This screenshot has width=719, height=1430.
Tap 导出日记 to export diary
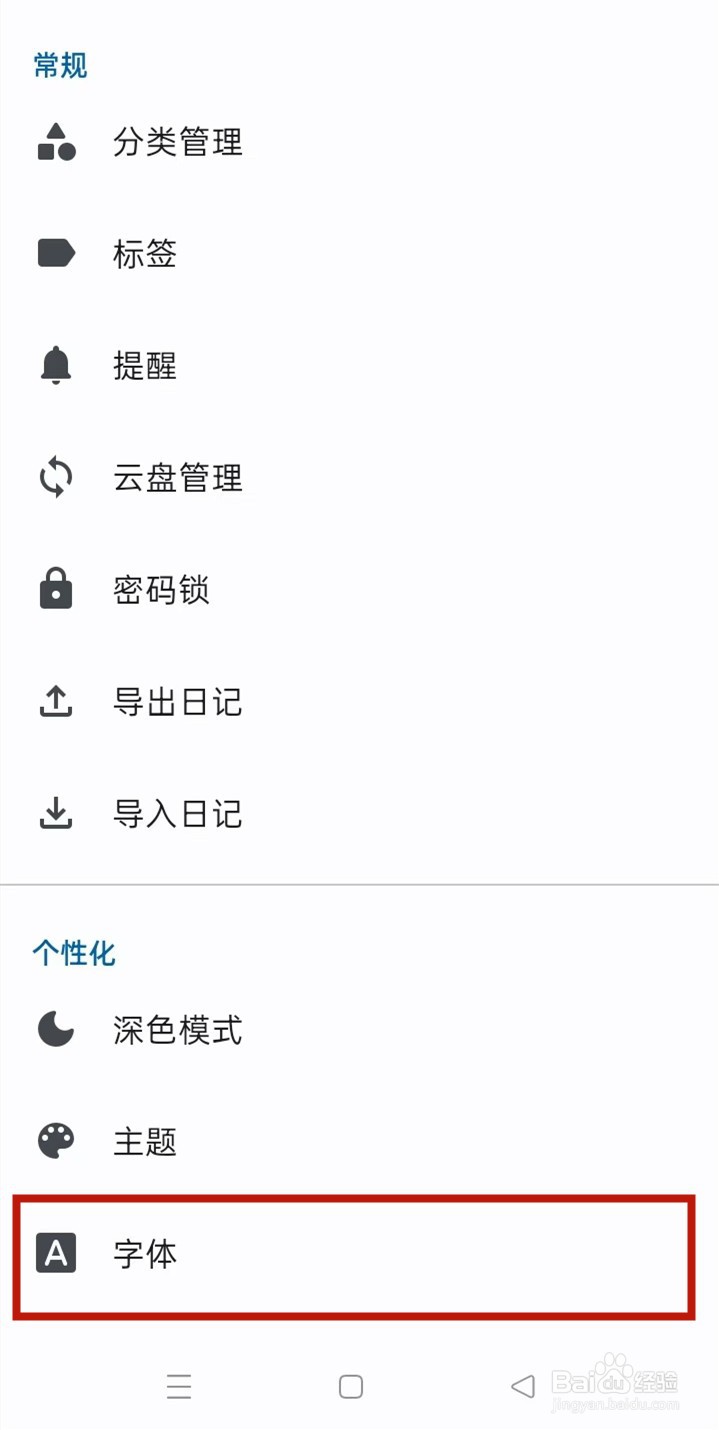[177, 703]
